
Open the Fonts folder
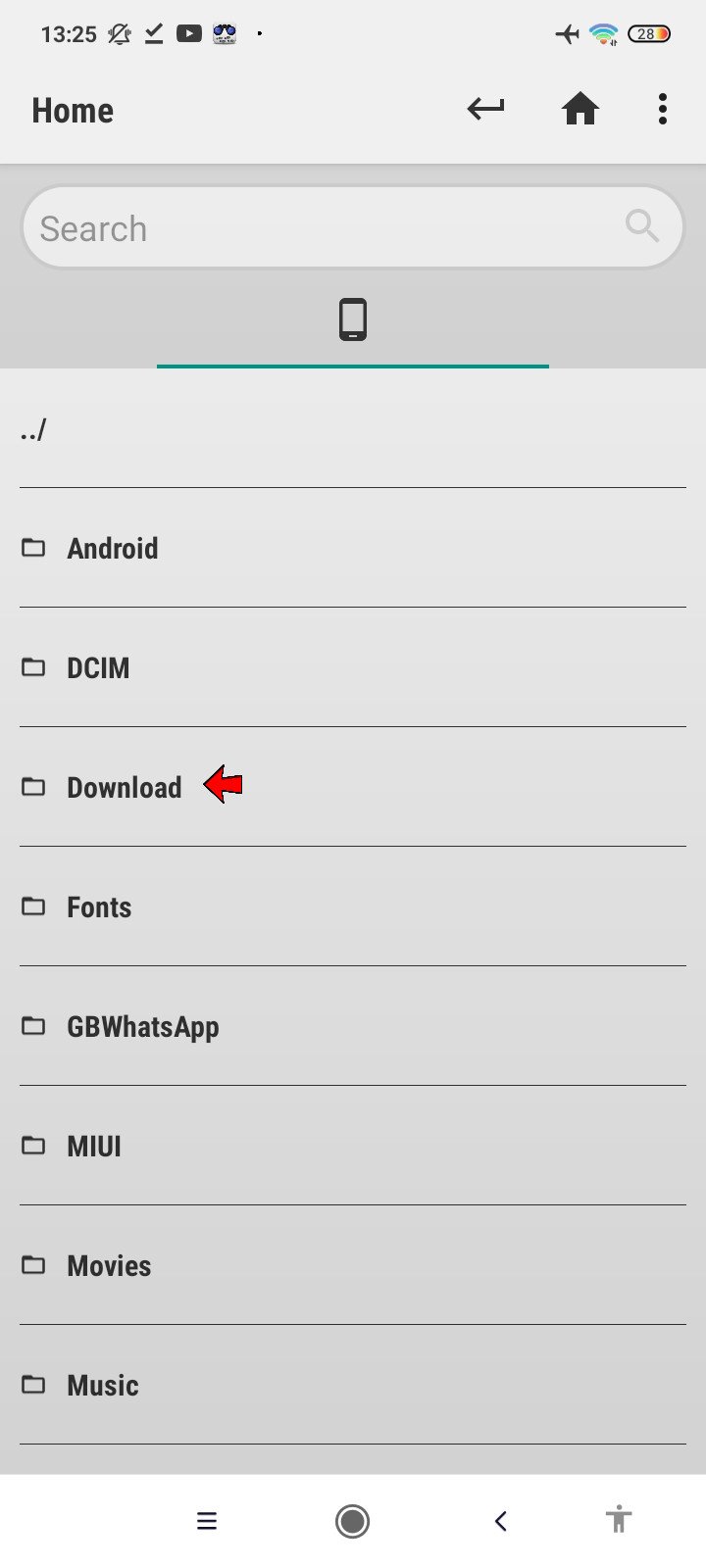pos(353,906)
